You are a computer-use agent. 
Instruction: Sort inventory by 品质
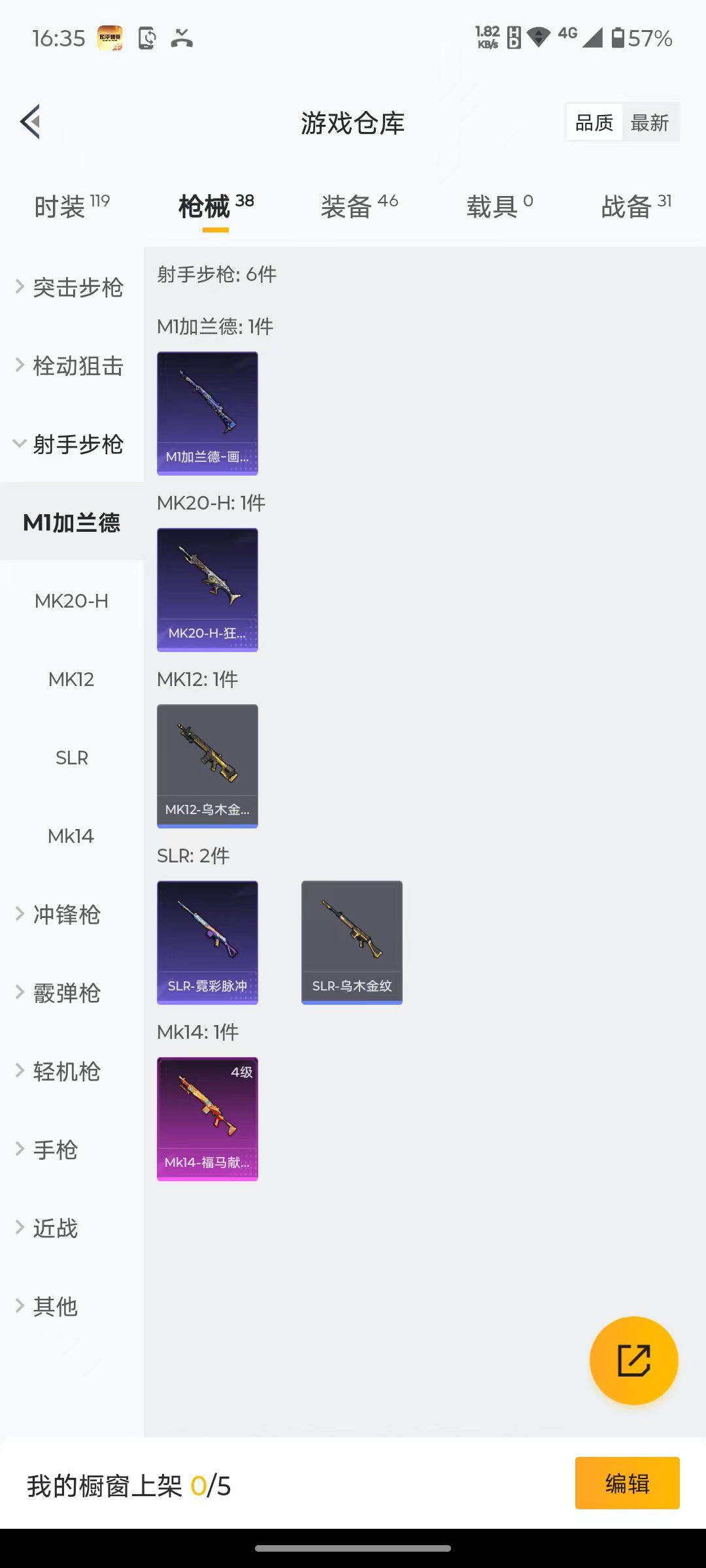594,123
